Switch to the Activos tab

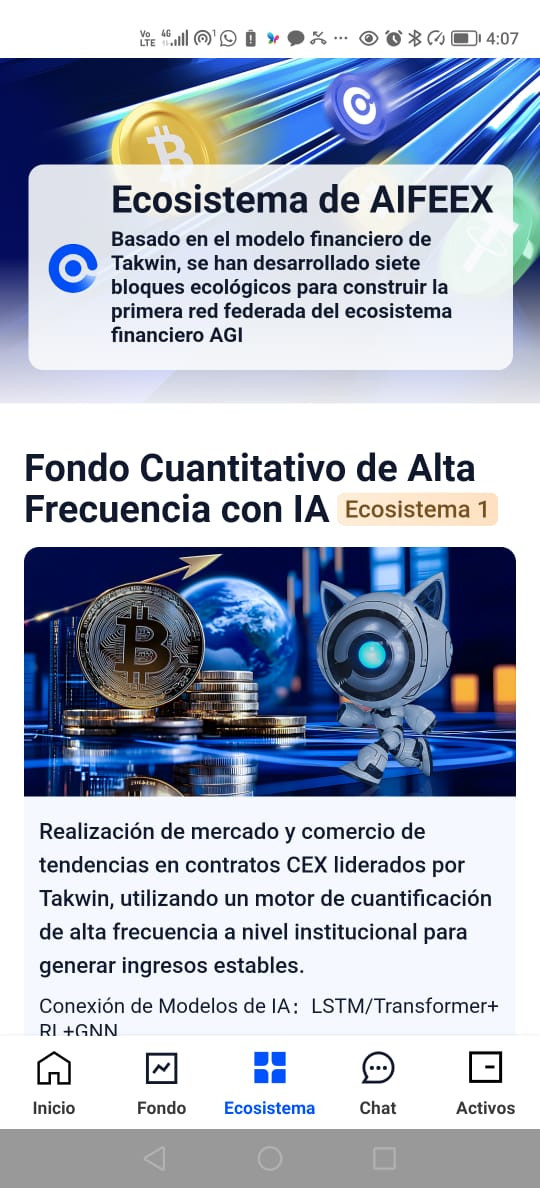click(485, 1083)
